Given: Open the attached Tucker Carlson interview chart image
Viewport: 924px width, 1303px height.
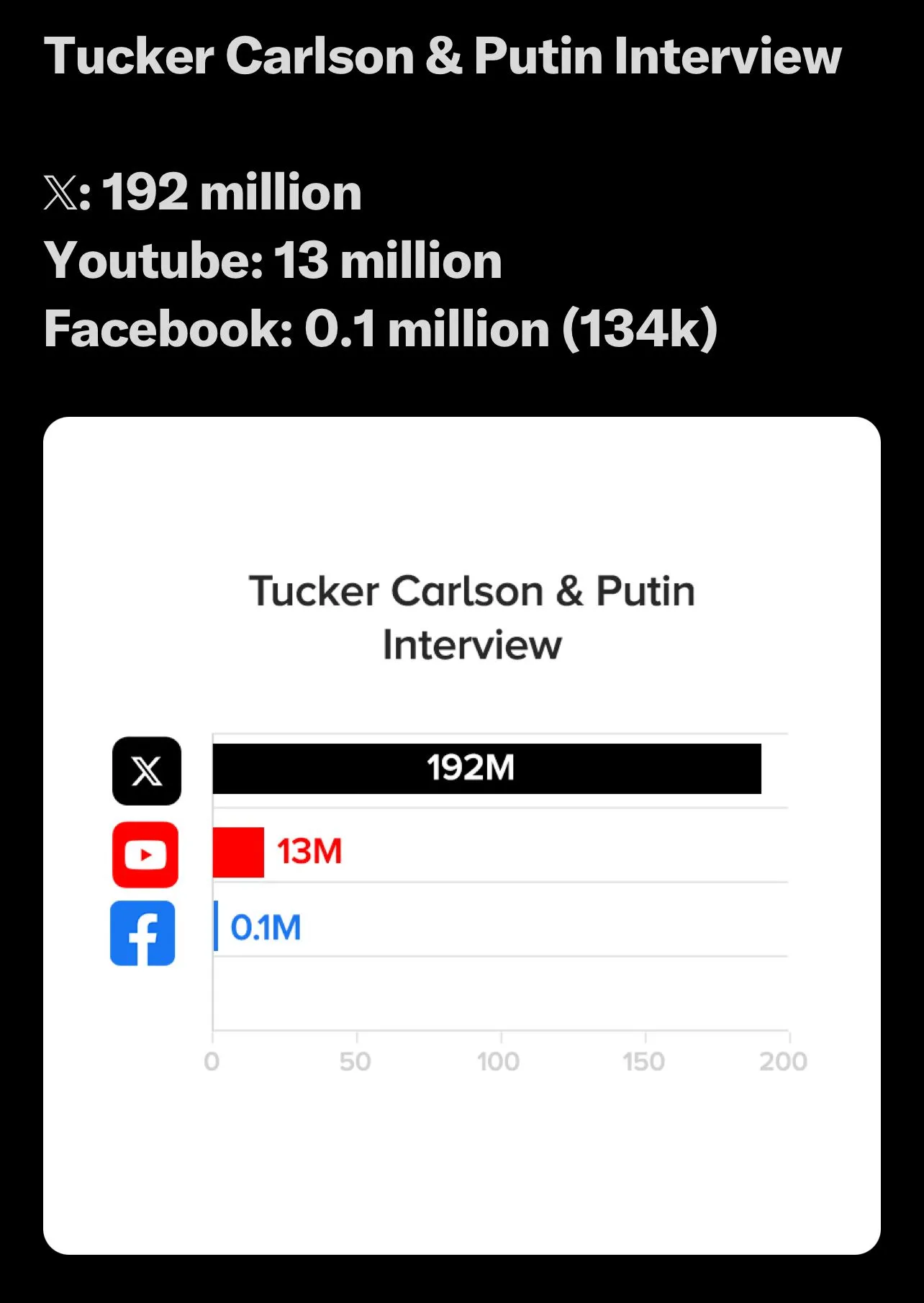Looking at the screenshot, I should coord(462,835).
